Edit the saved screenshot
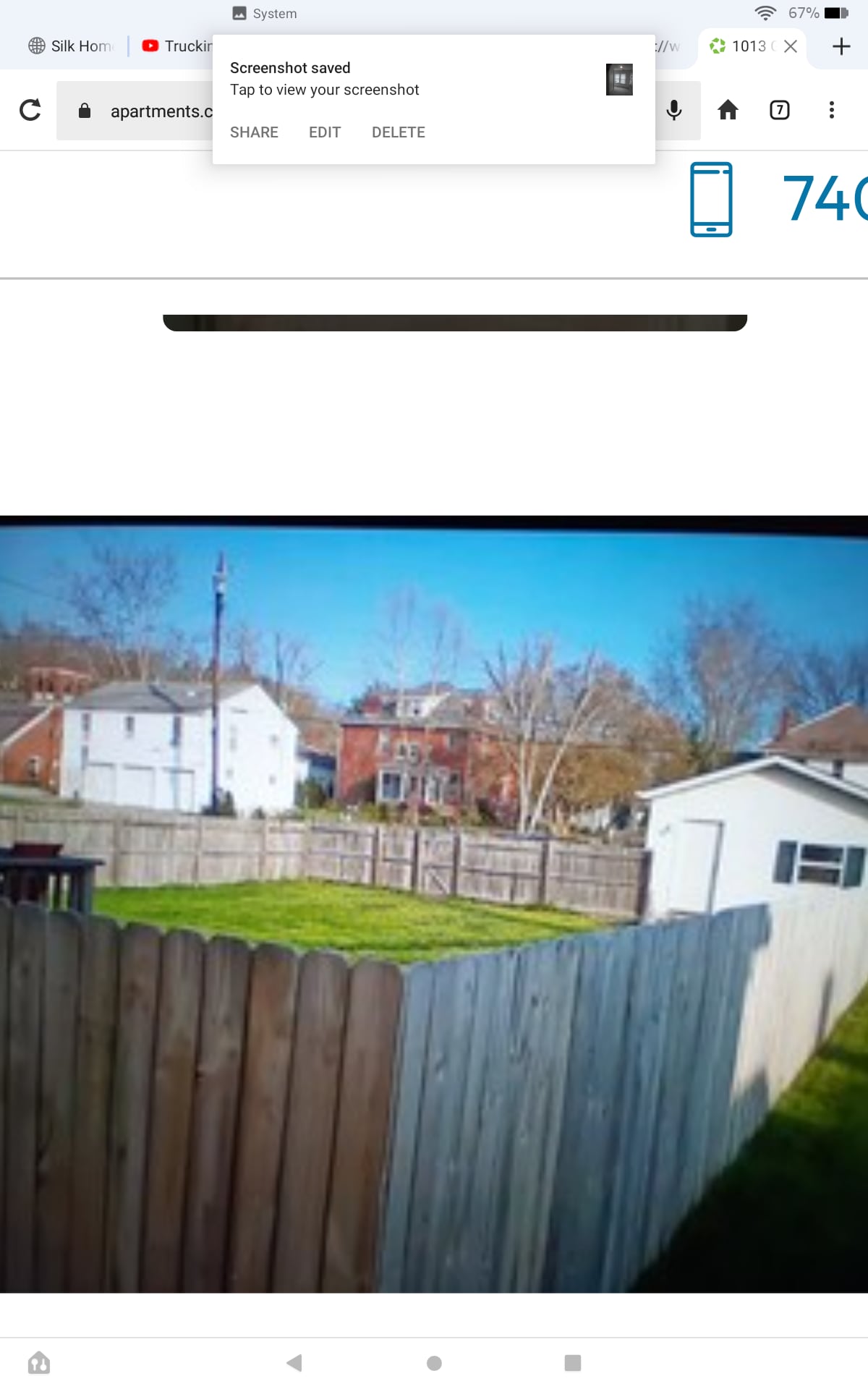This screenshot has width=868, height=1389. click(x=324, y=132)
